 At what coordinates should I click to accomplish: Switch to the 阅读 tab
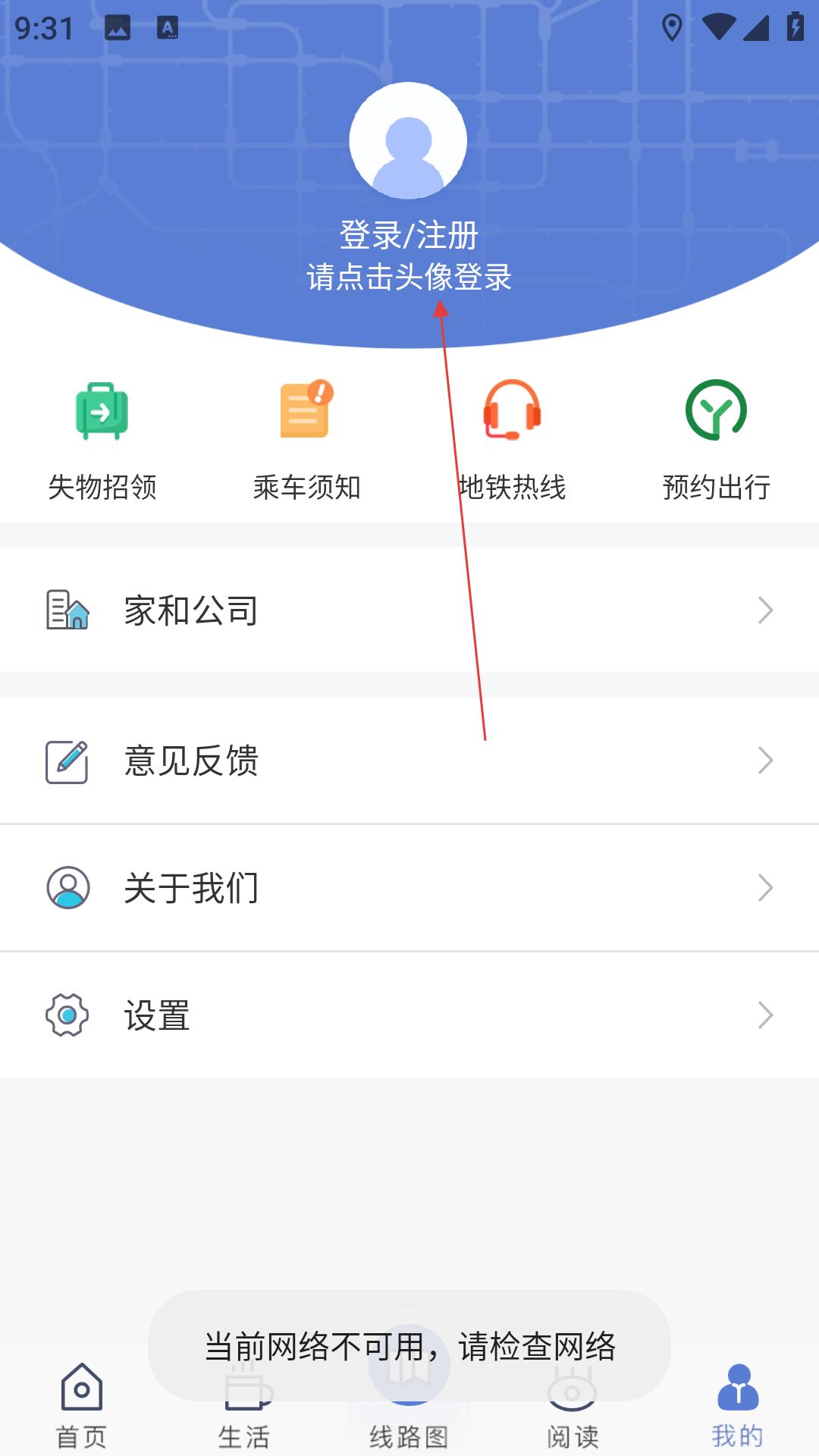click(x=573, y=1407)
